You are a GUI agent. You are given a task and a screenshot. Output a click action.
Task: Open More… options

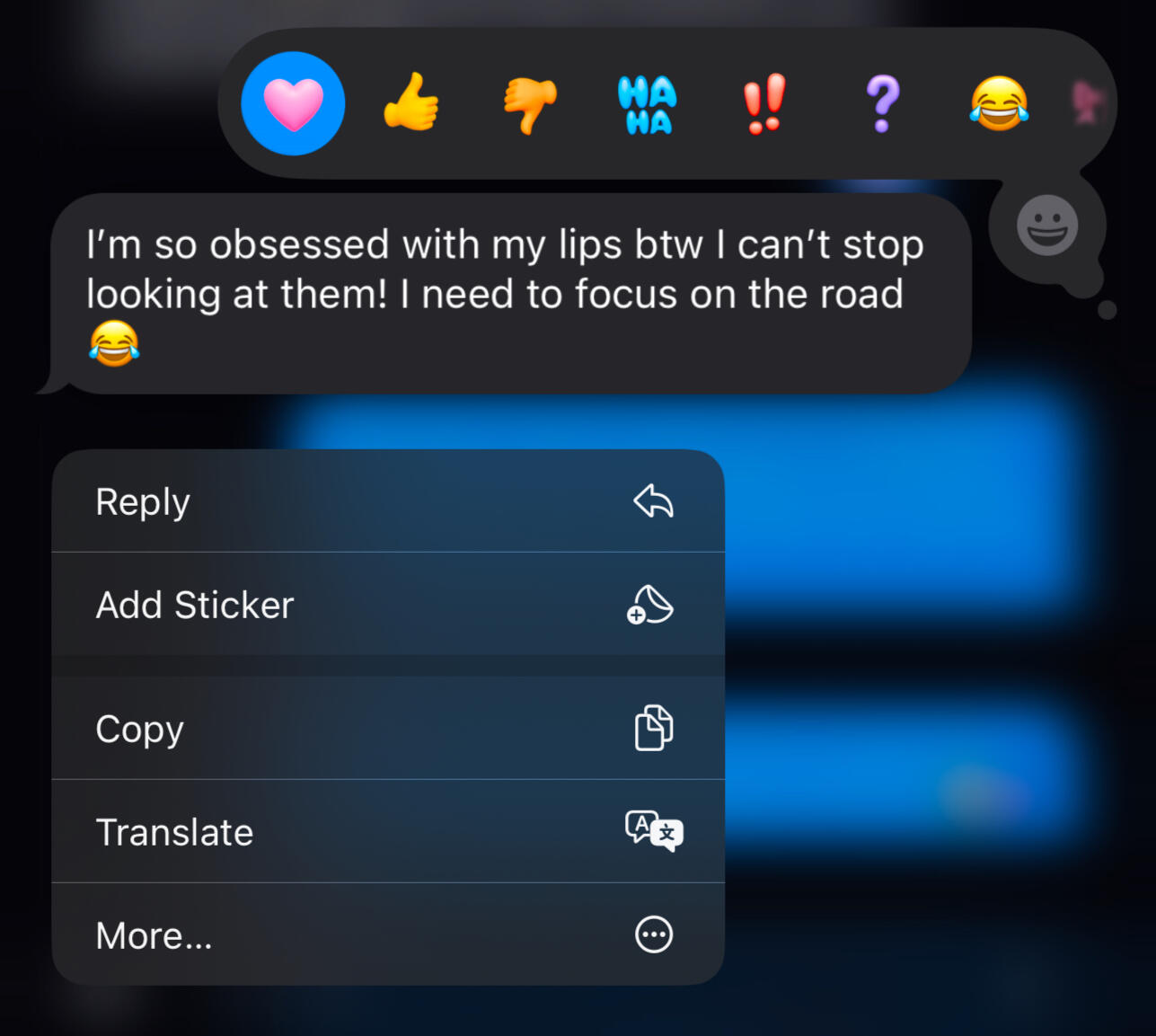(388, 935)
